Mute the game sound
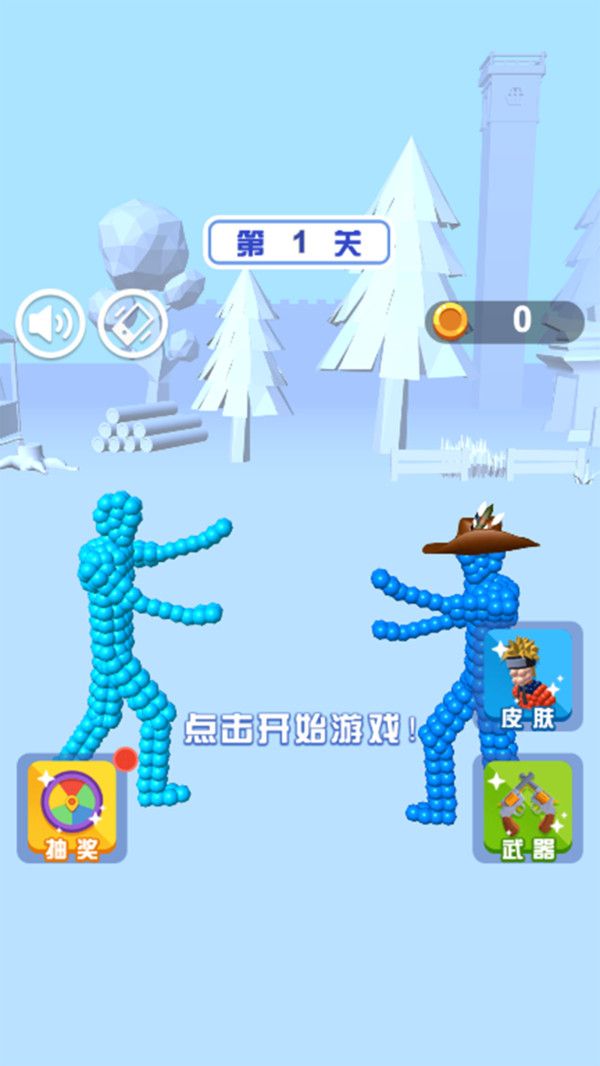This screenshot has height=1066, width=600. (49, 323)
